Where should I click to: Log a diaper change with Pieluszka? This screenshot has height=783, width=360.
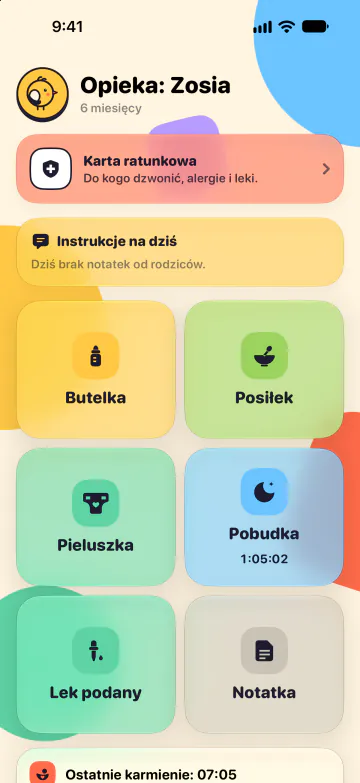tap(96, 517)
